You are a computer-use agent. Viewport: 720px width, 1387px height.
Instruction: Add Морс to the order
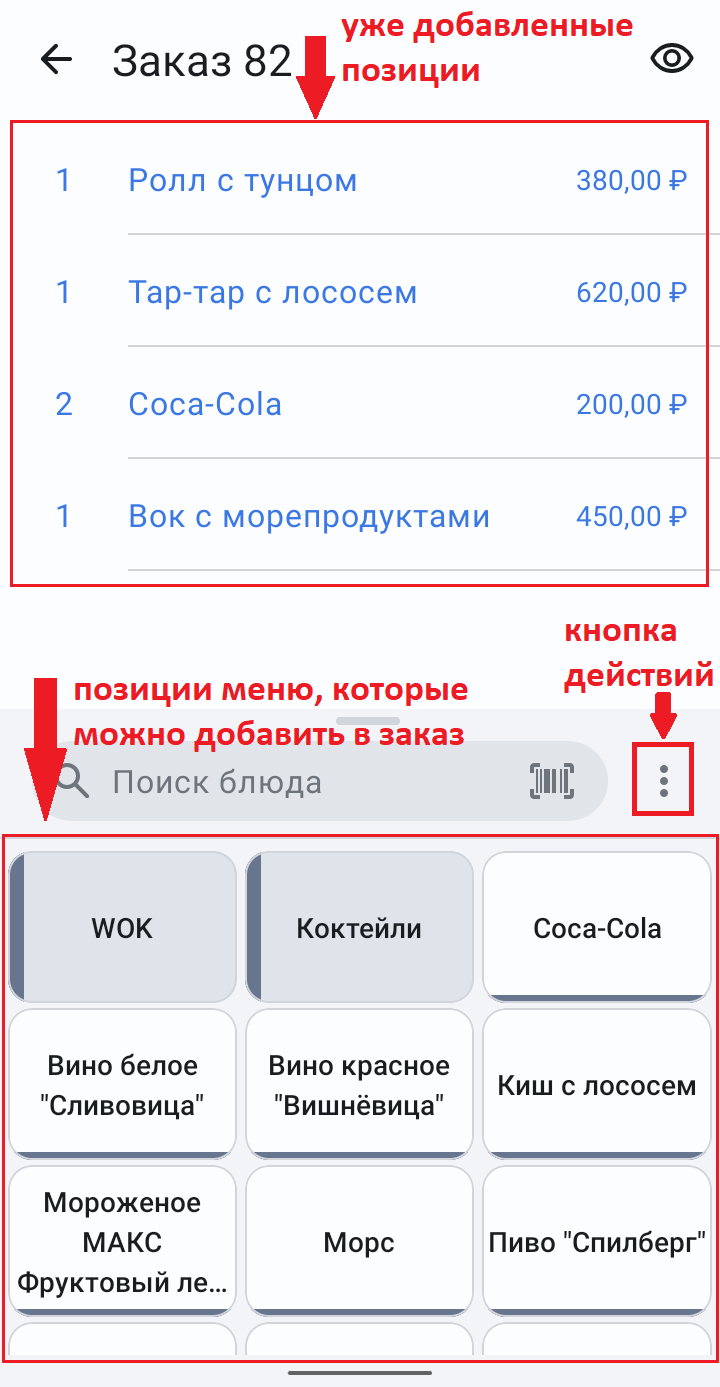tap(359, 1242)
